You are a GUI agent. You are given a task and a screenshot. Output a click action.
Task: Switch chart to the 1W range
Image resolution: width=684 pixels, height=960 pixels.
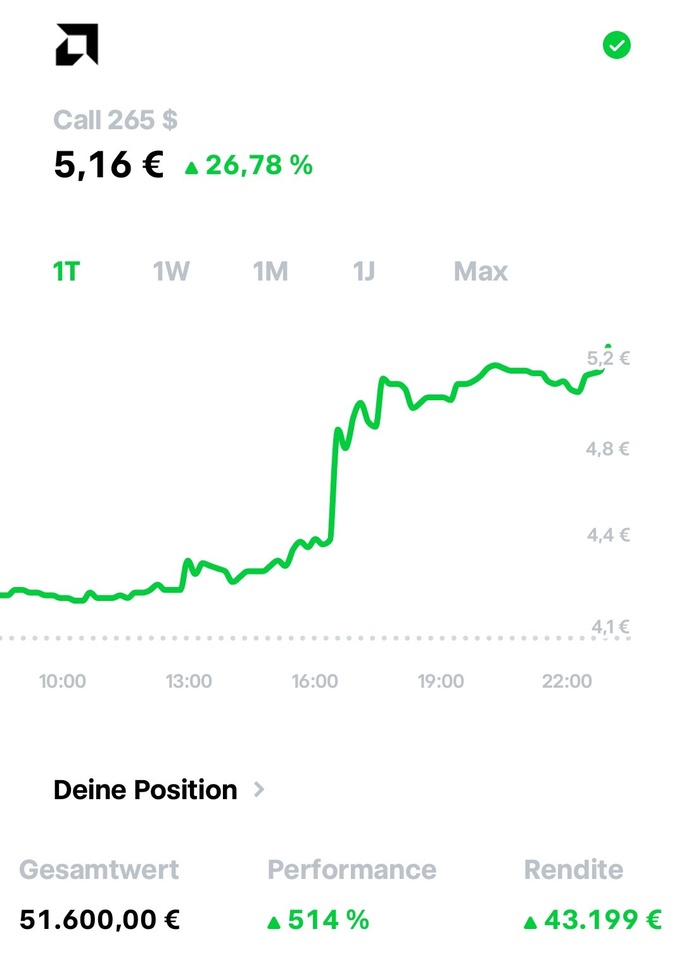click(171, 272)
